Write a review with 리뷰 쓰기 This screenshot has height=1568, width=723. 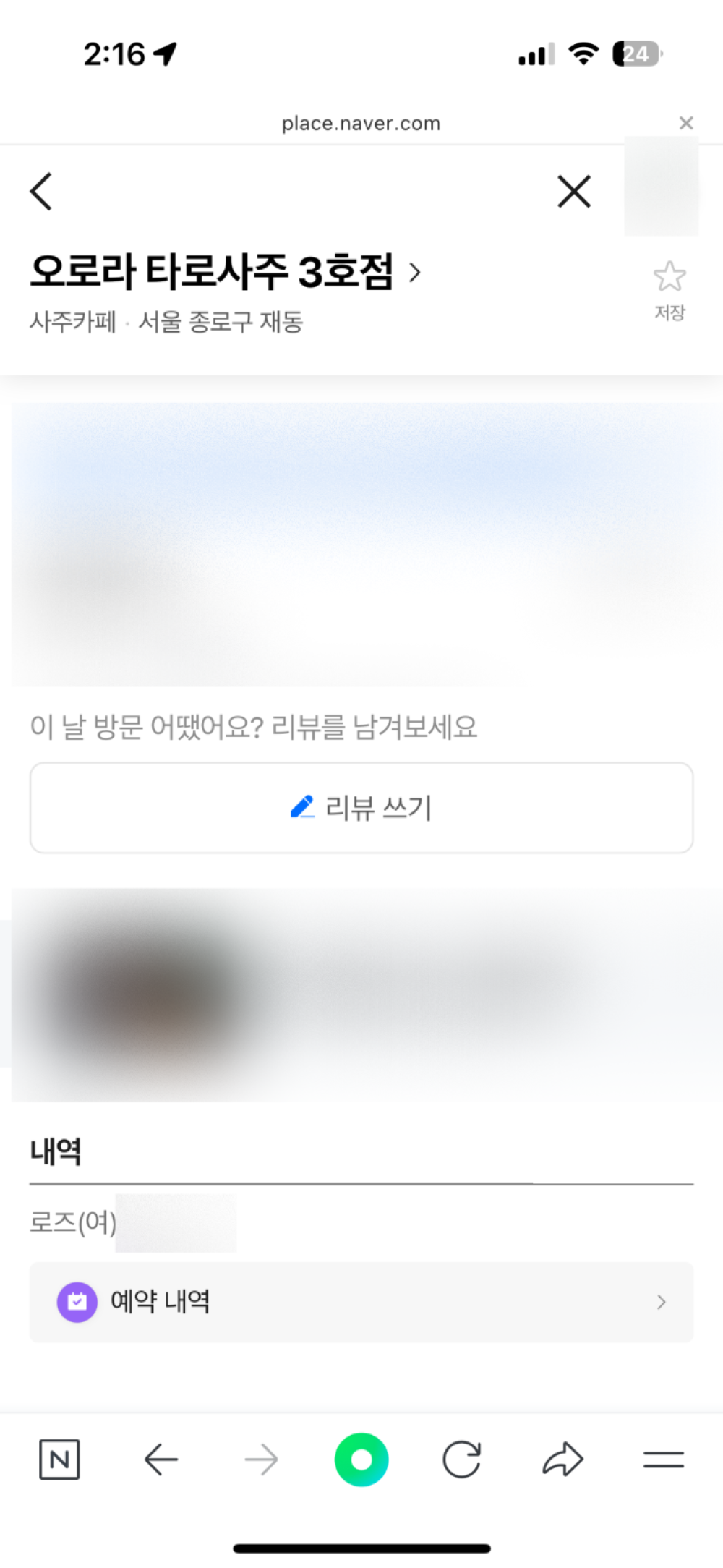pyautogui.click(x=361, y=807)
